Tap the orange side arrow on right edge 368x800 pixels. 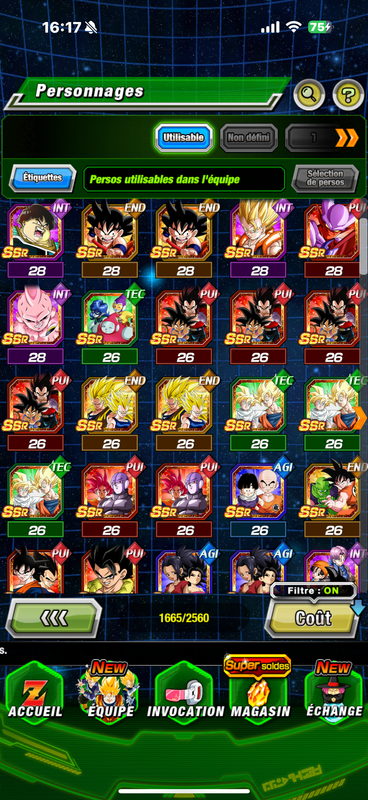[360, 418]
